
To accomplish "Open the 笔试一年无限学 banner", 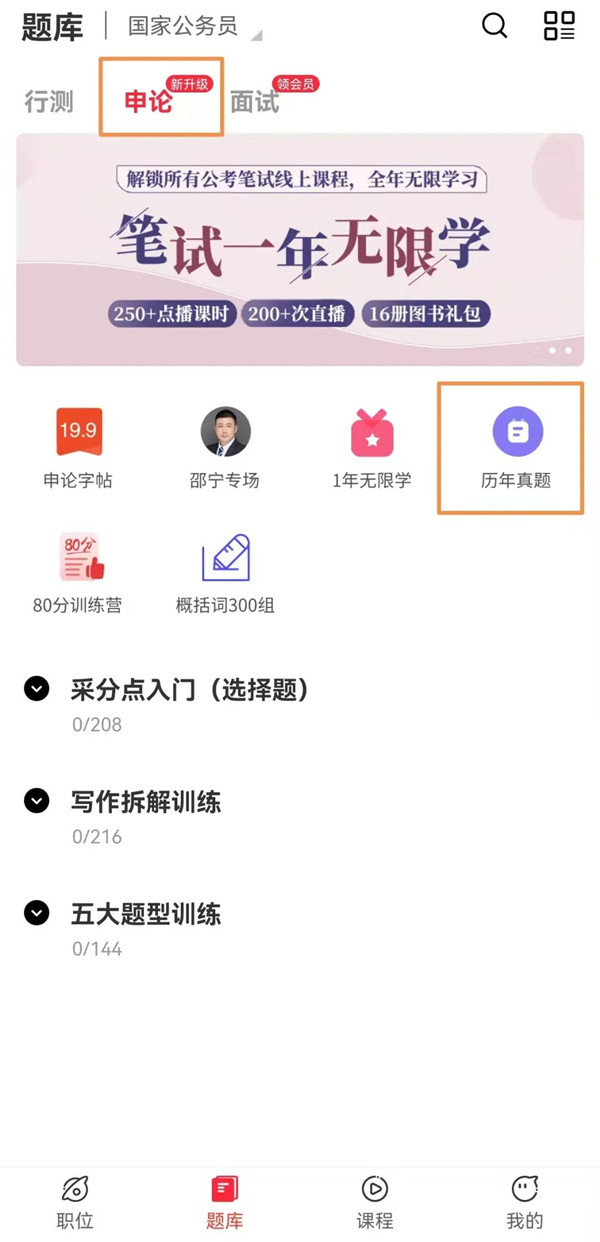I will pyautogui.click(x=300, y=249).
